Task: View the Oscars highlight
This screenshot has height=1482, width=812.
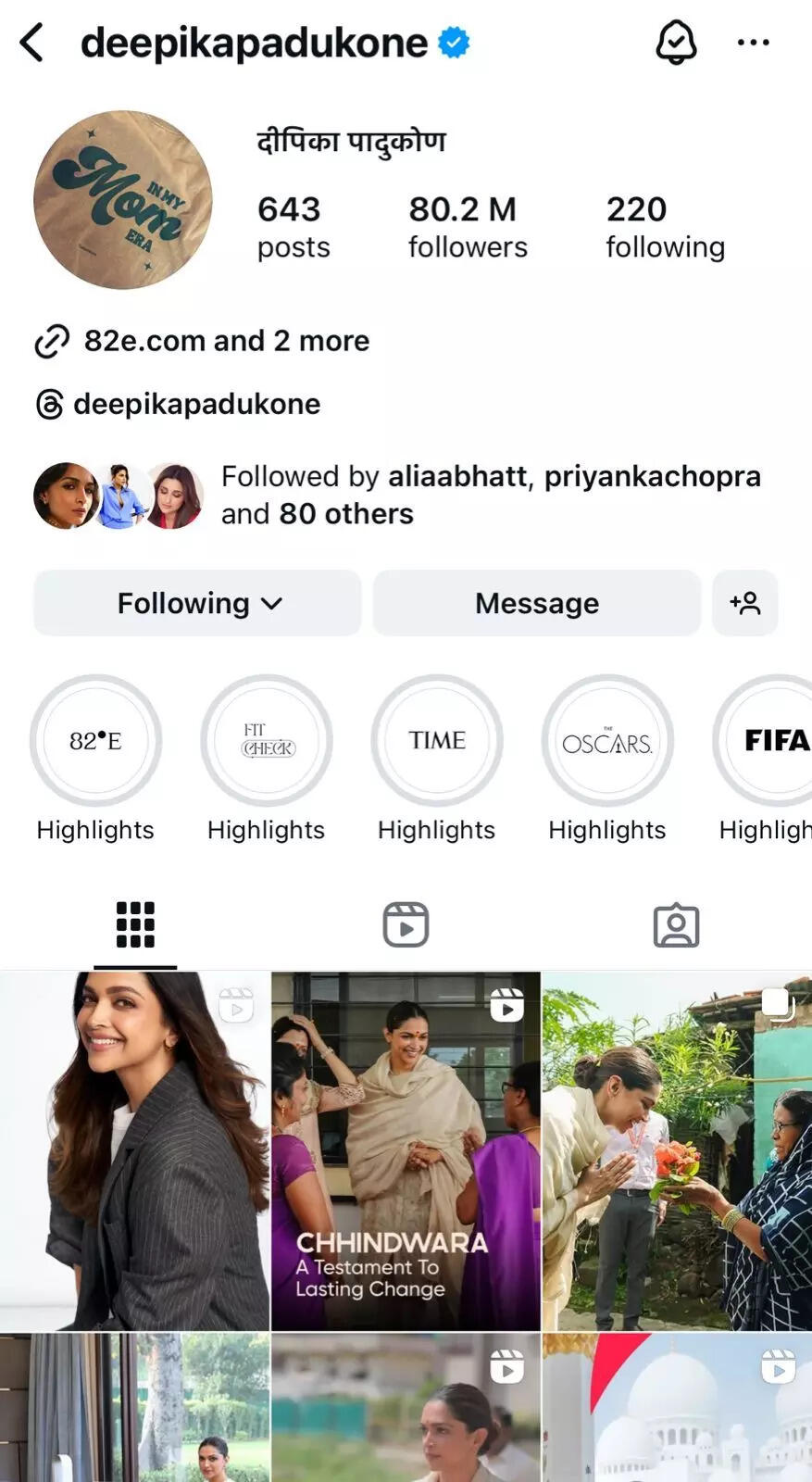Action: [x=607, y=741]
